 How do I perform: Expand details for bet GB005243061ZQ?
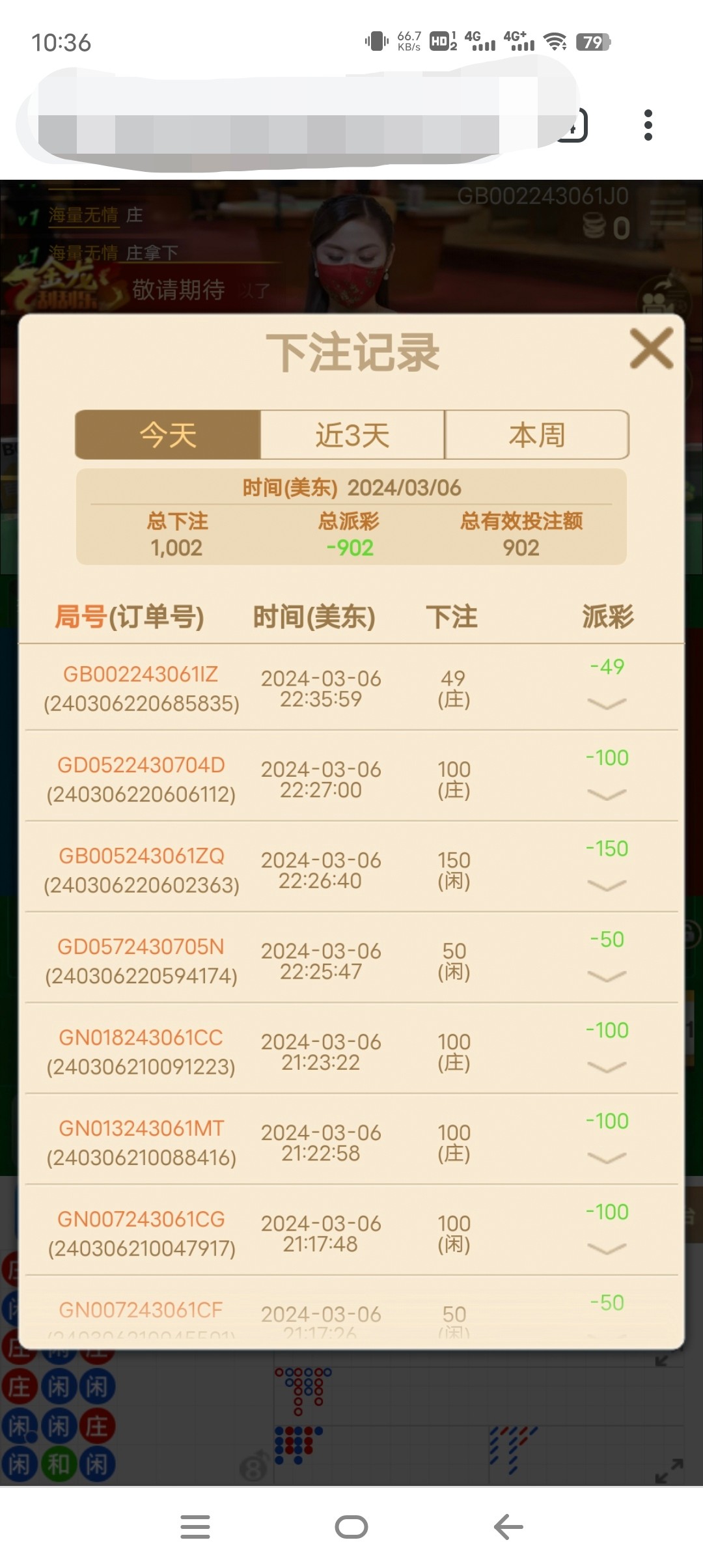click(606, 885)
